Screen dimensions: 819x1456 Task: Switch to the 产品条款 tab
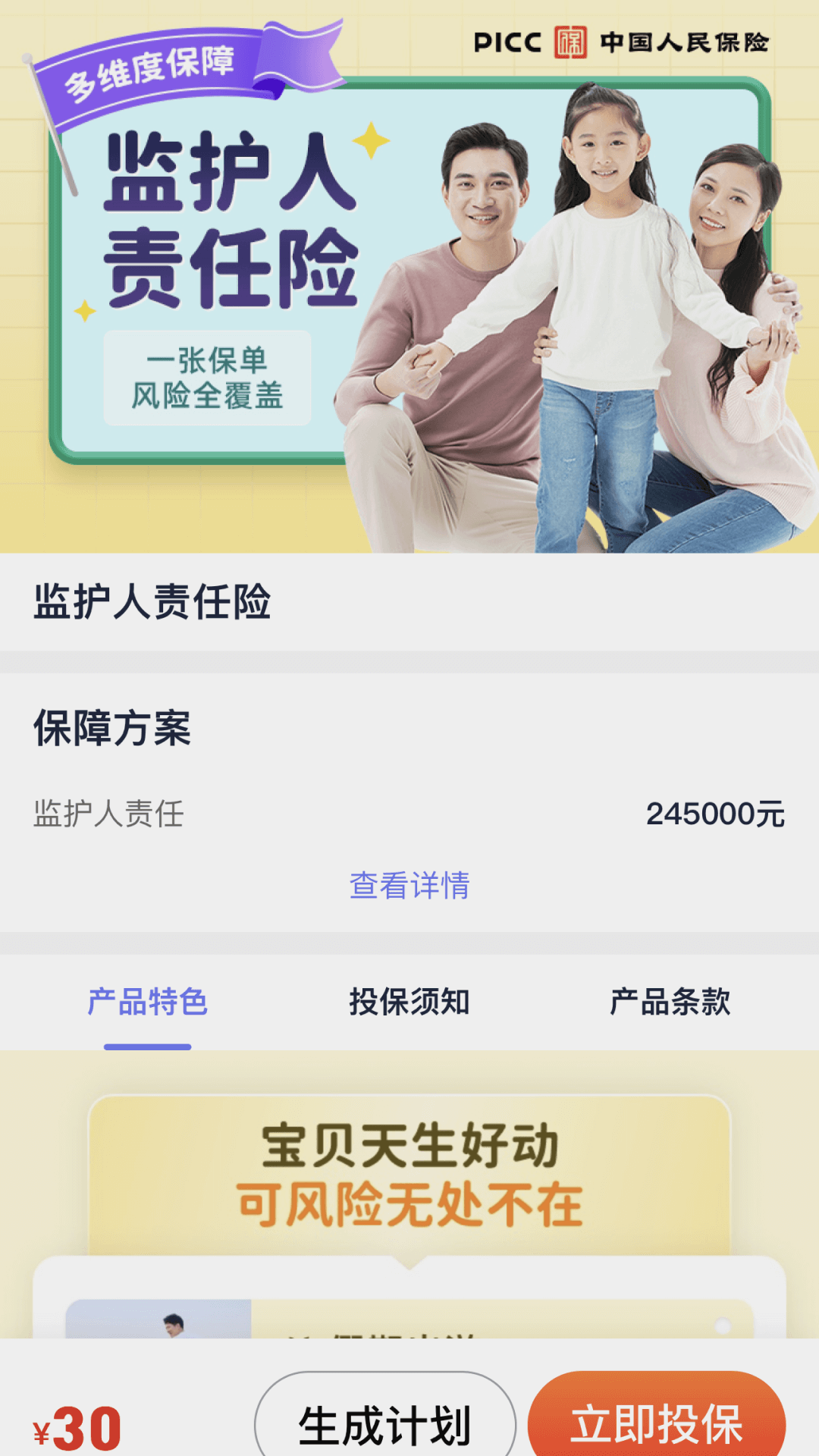[670, 1002]
